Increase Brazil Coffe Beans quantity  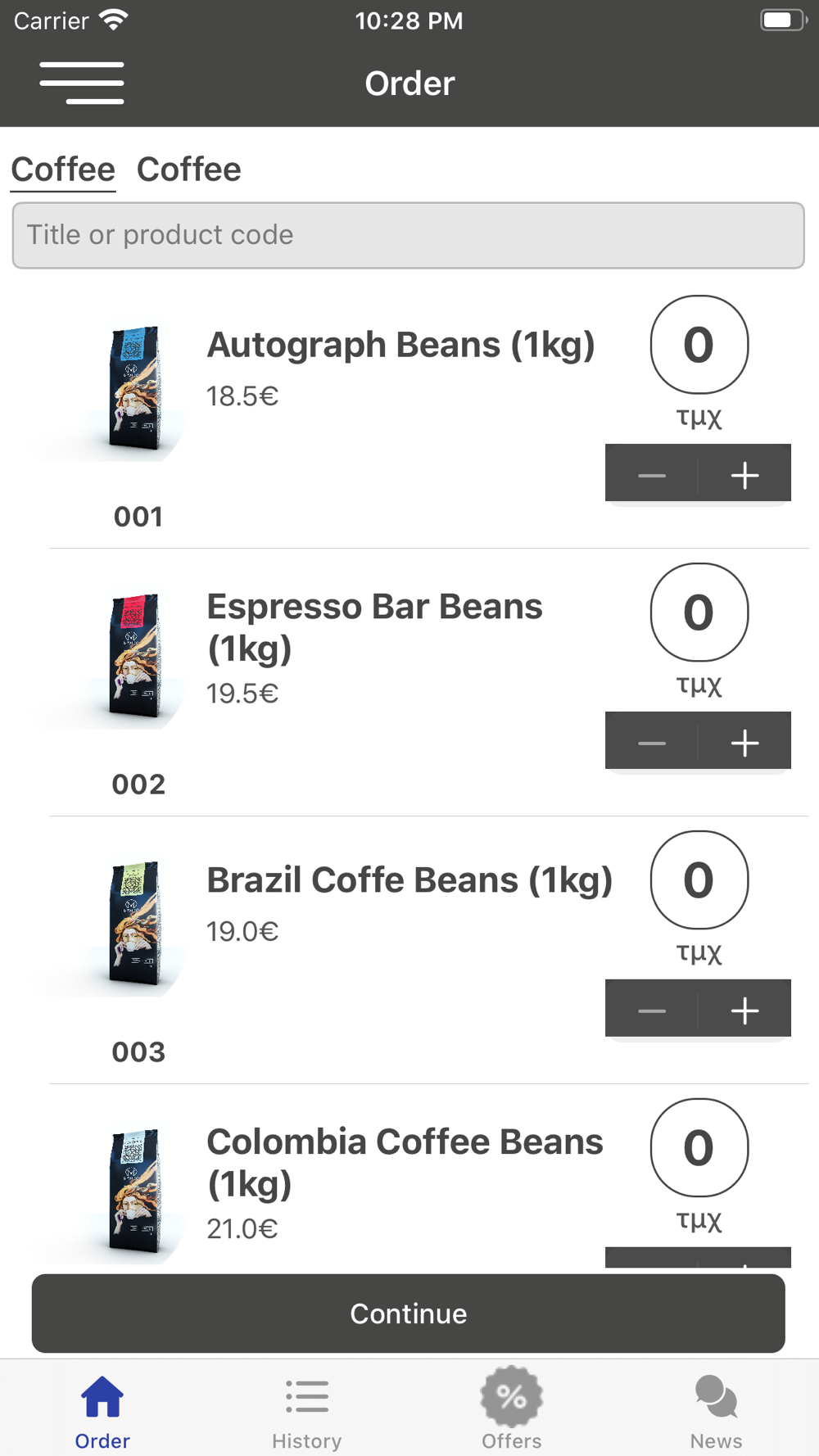[x=744, y=1010]
